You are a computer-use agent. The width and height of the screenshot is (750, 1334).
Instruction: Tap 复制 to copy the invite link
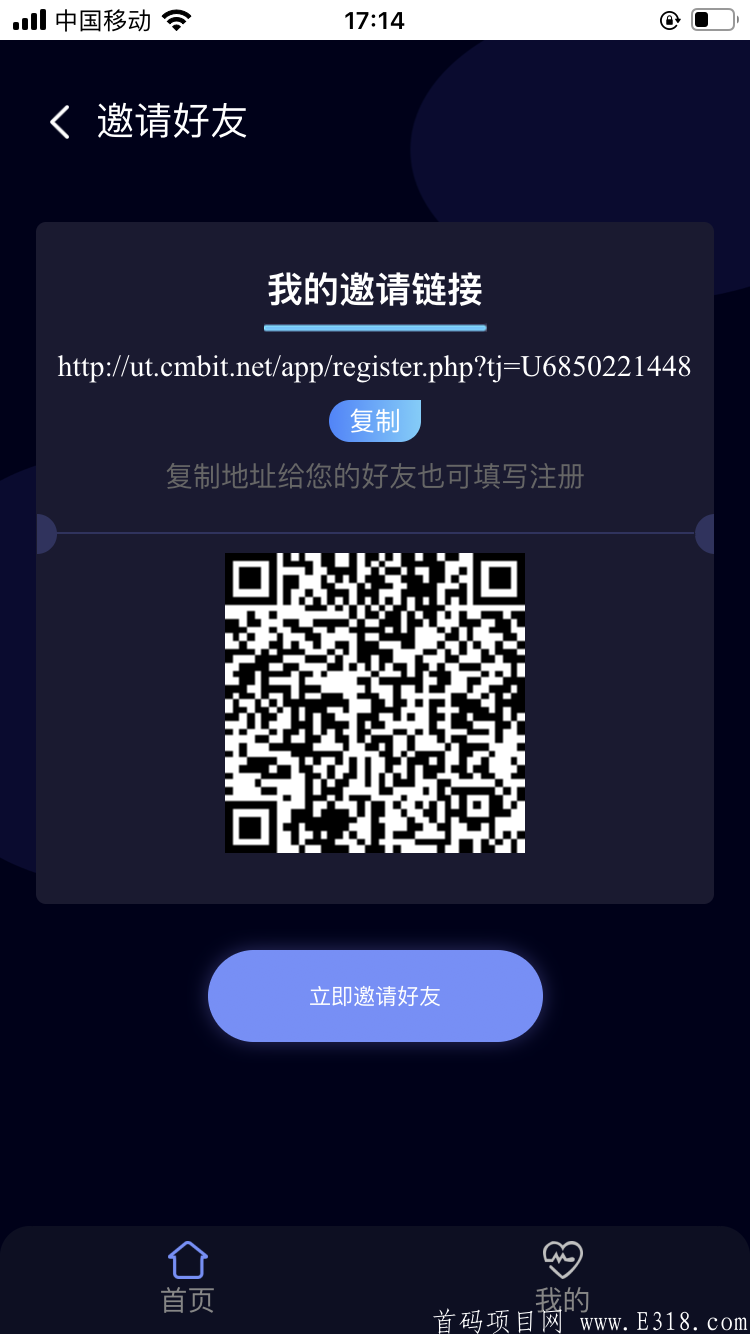click(x=375, y=421)
